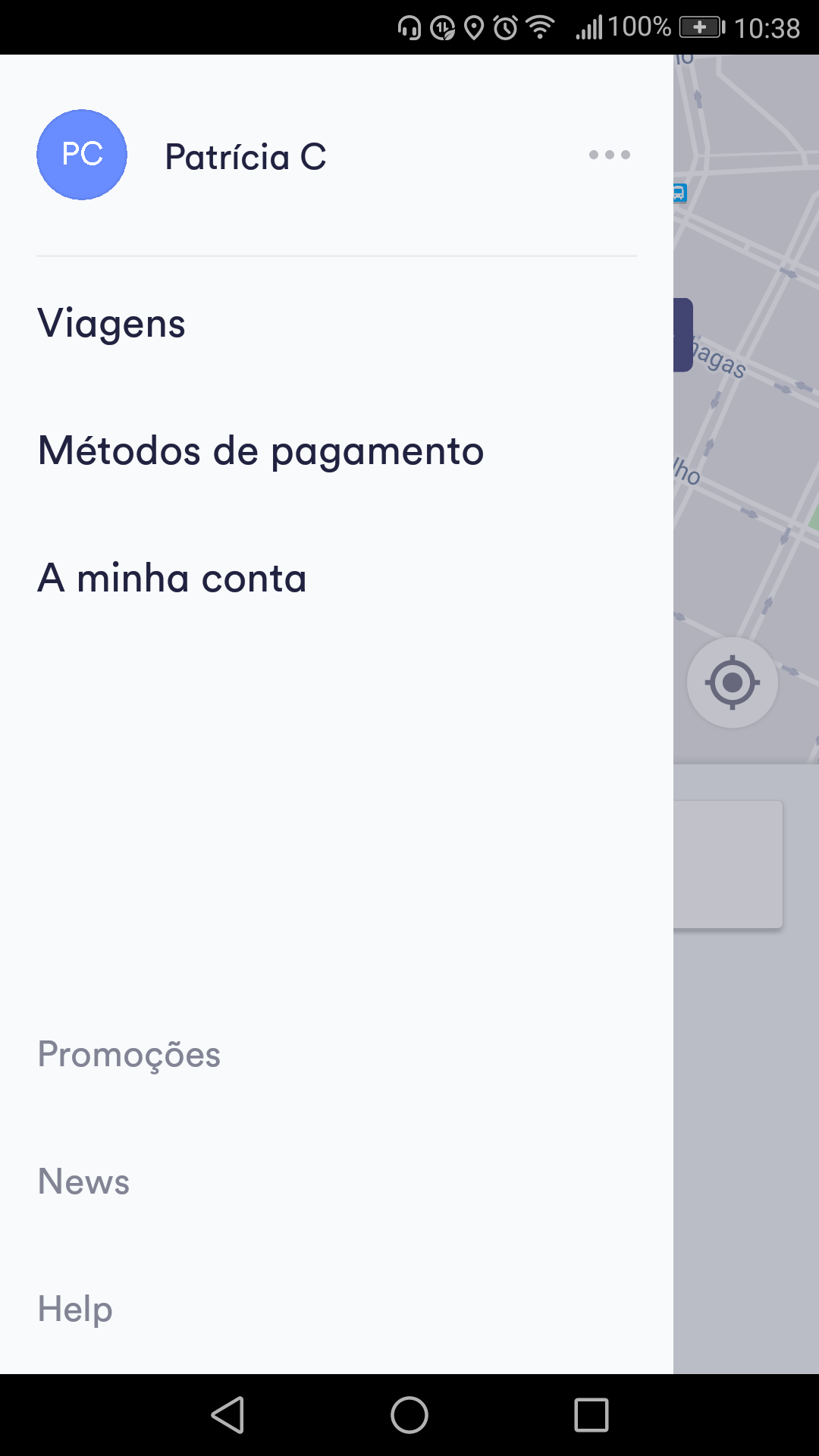Go to Métodos de pagamento
Image resolution: width=819 pixels, height=1456 pixels.
[x=261, y=451]
